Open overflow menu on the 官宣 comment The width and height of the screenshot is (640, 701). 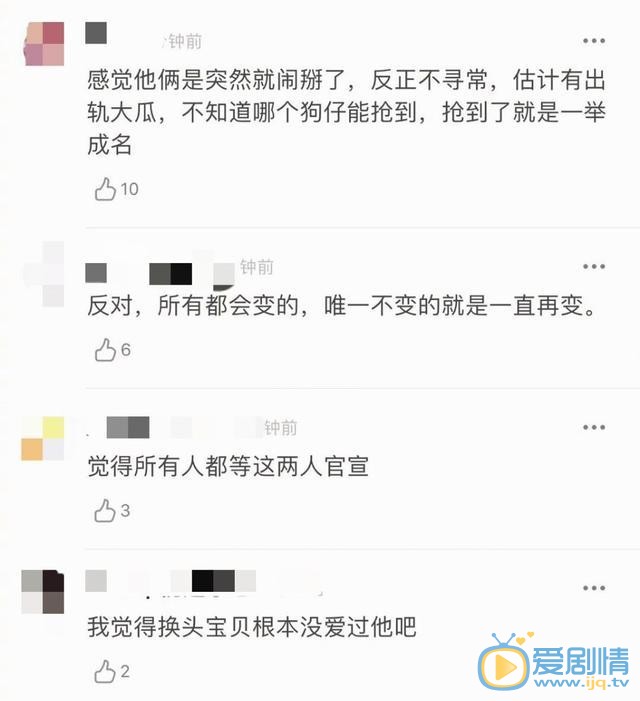(x=593, y=427)
